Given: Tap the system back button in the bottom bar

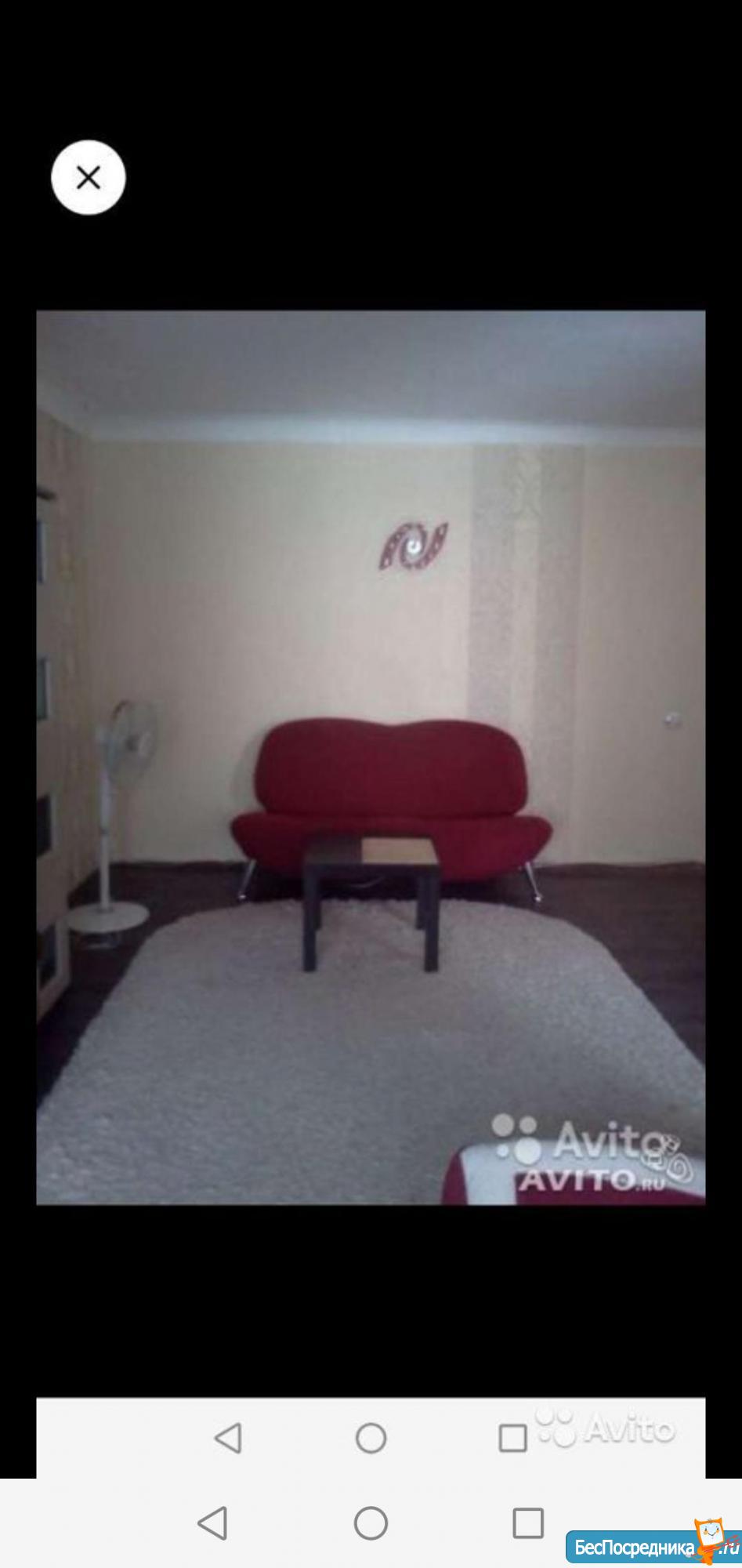Looking at the screenshot, I should pyautogui.click(x=212, y=1523).
